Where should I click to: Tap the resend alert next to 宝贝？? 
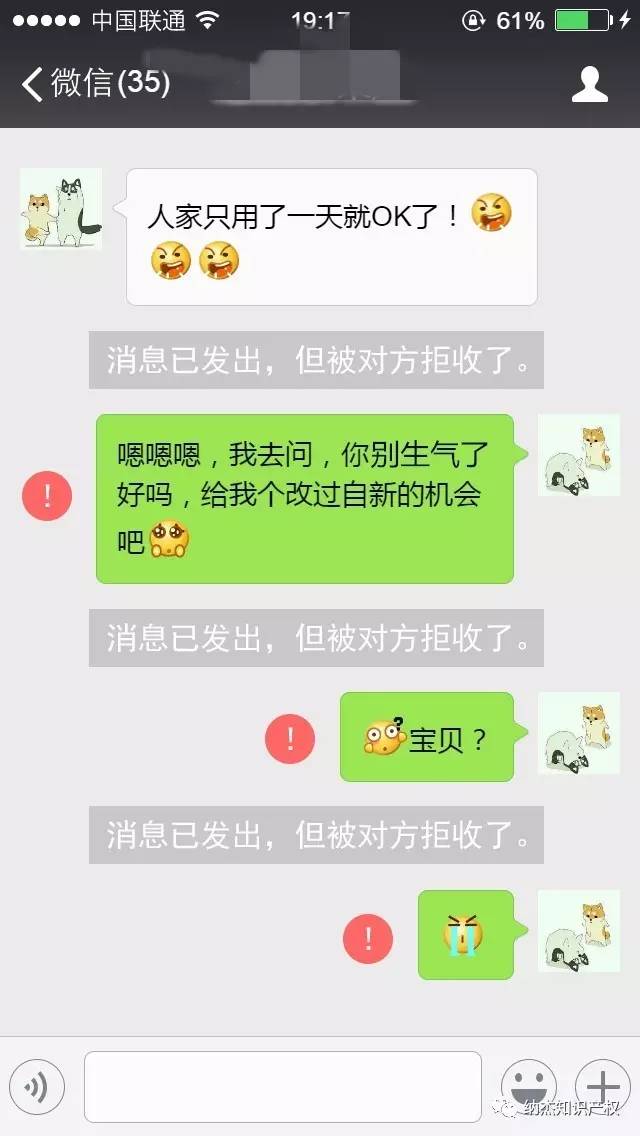point(290,739)
